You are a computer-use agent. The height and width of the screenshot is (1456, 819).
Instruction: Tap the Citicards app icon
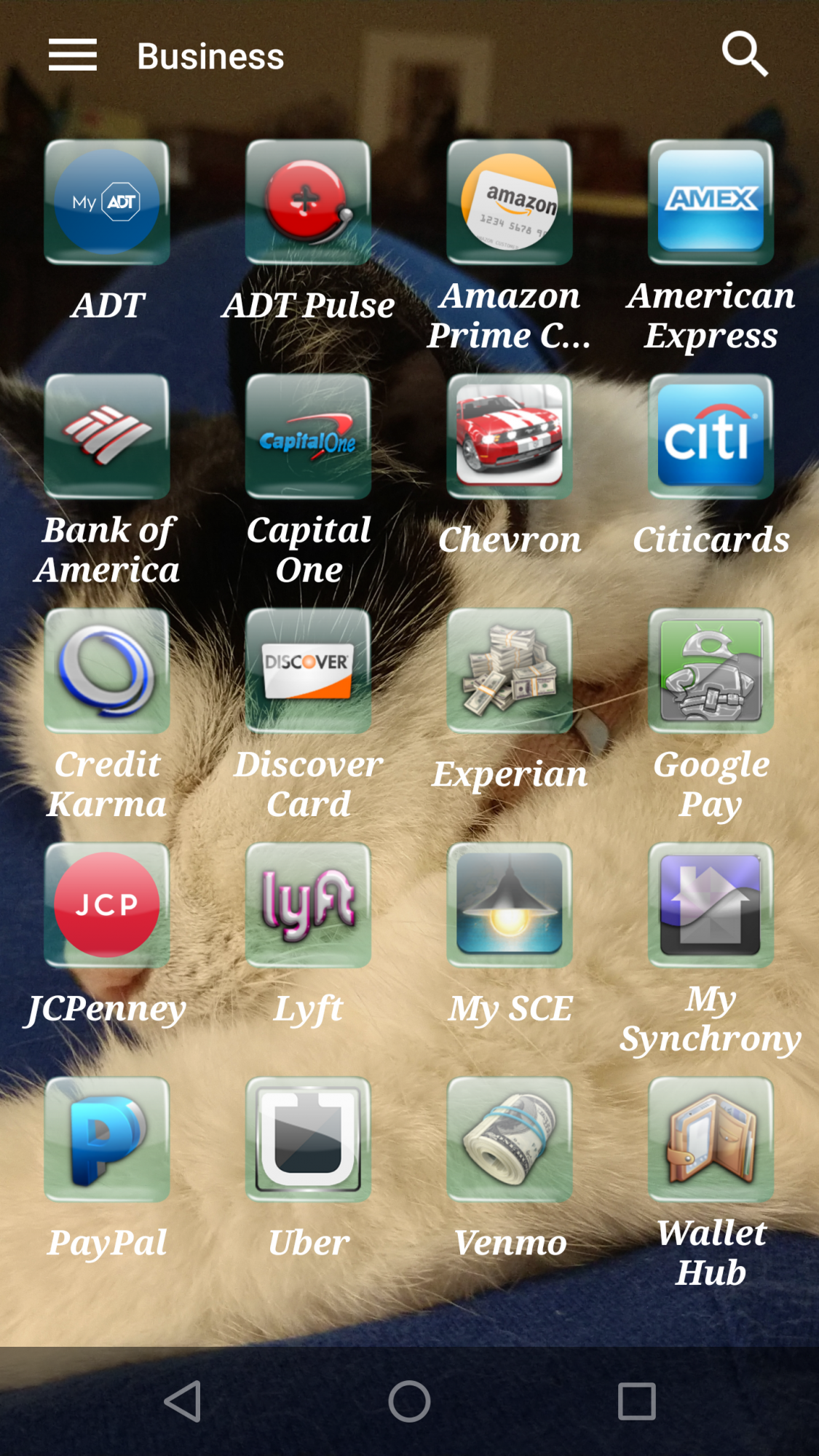click(x=711, y=437)
